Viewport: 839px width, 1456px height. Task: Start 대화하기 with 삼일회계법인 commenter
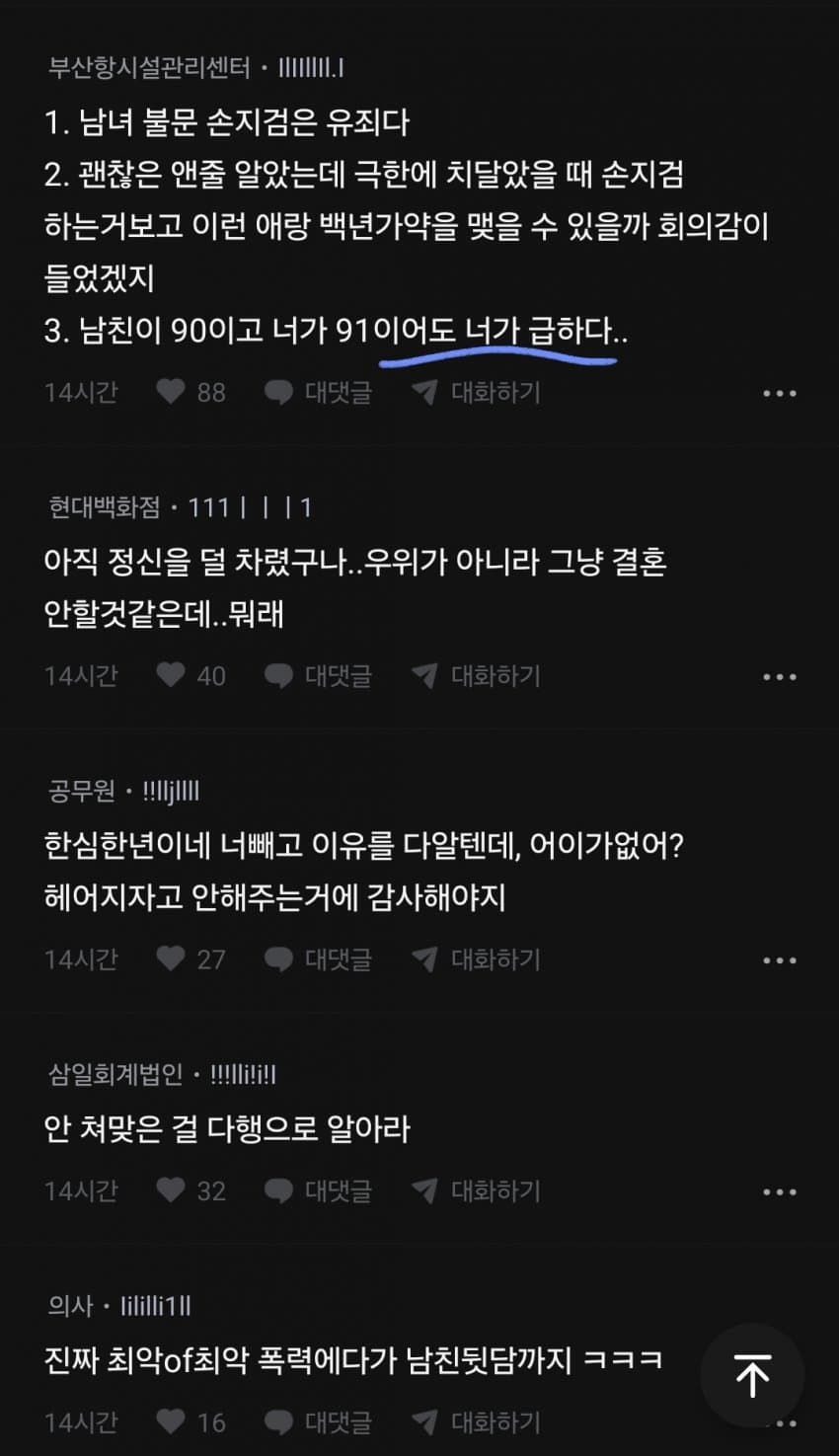(477, 1190)
